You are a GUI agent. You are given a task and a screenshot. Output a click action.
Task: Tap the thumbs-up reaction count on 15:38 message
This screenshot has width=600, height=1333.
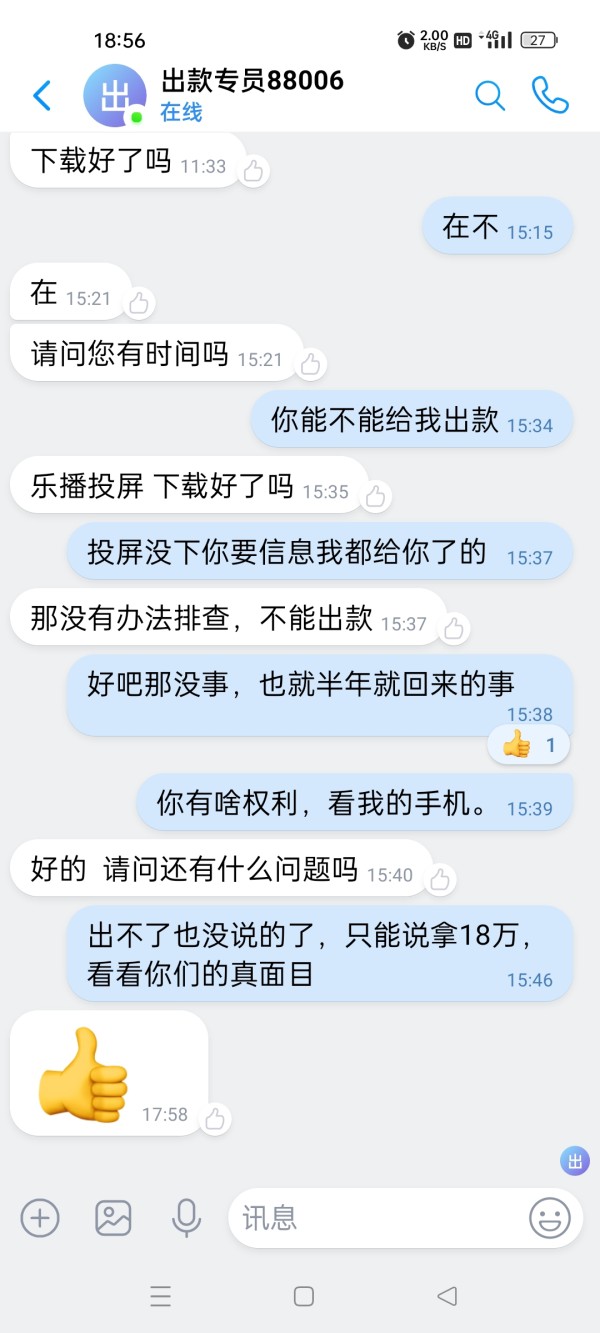[529, 745]
